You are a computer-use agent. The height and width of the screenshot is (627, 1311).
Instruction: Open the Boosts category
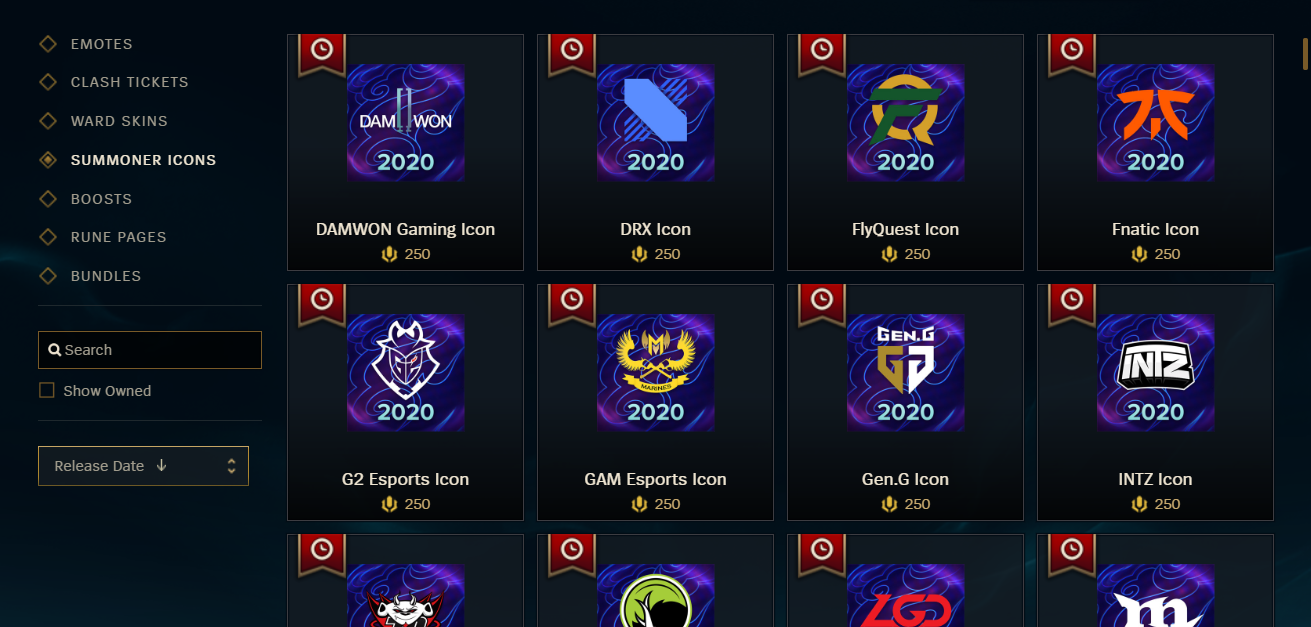tap(101, 199)
